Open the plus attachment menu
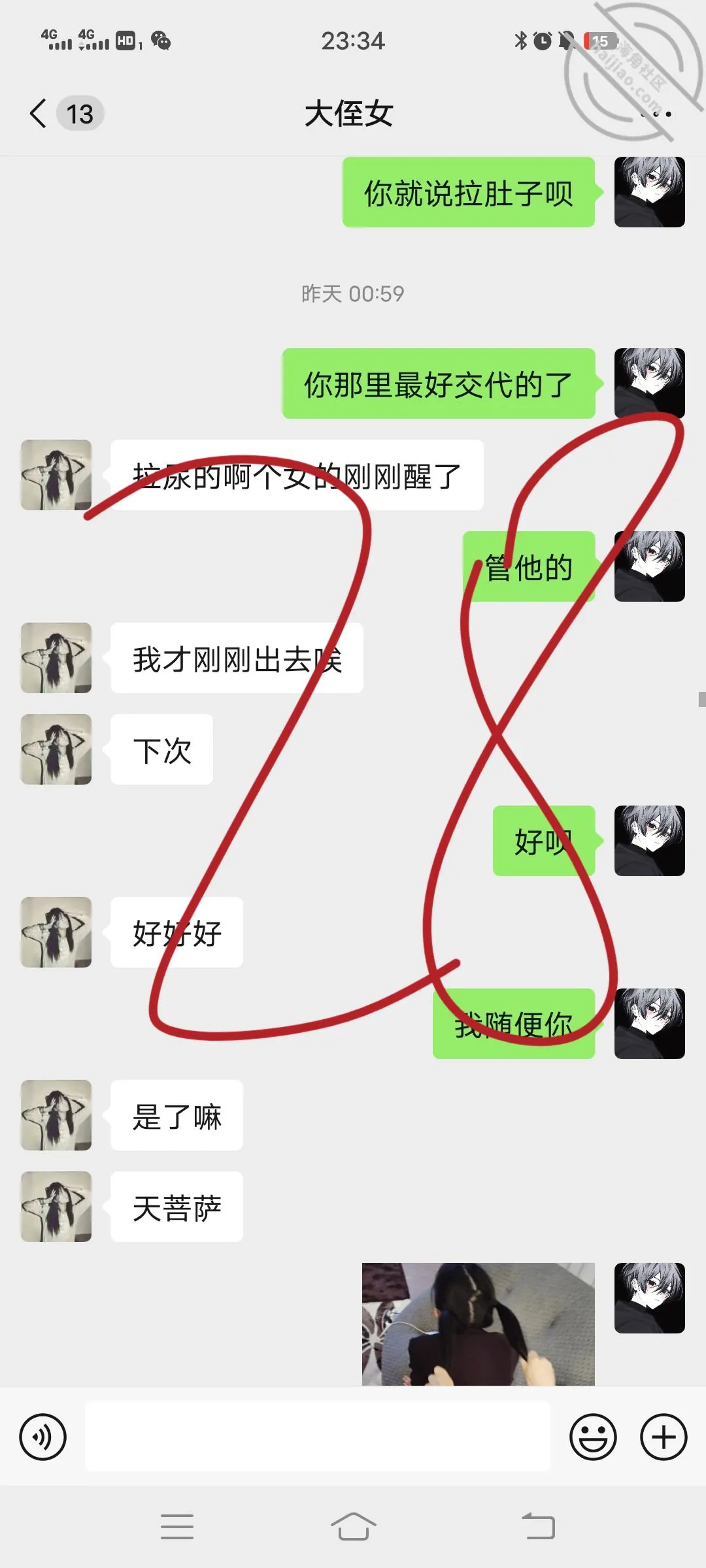Screen dimensions: 706x1568 [x=664, y=1437]
